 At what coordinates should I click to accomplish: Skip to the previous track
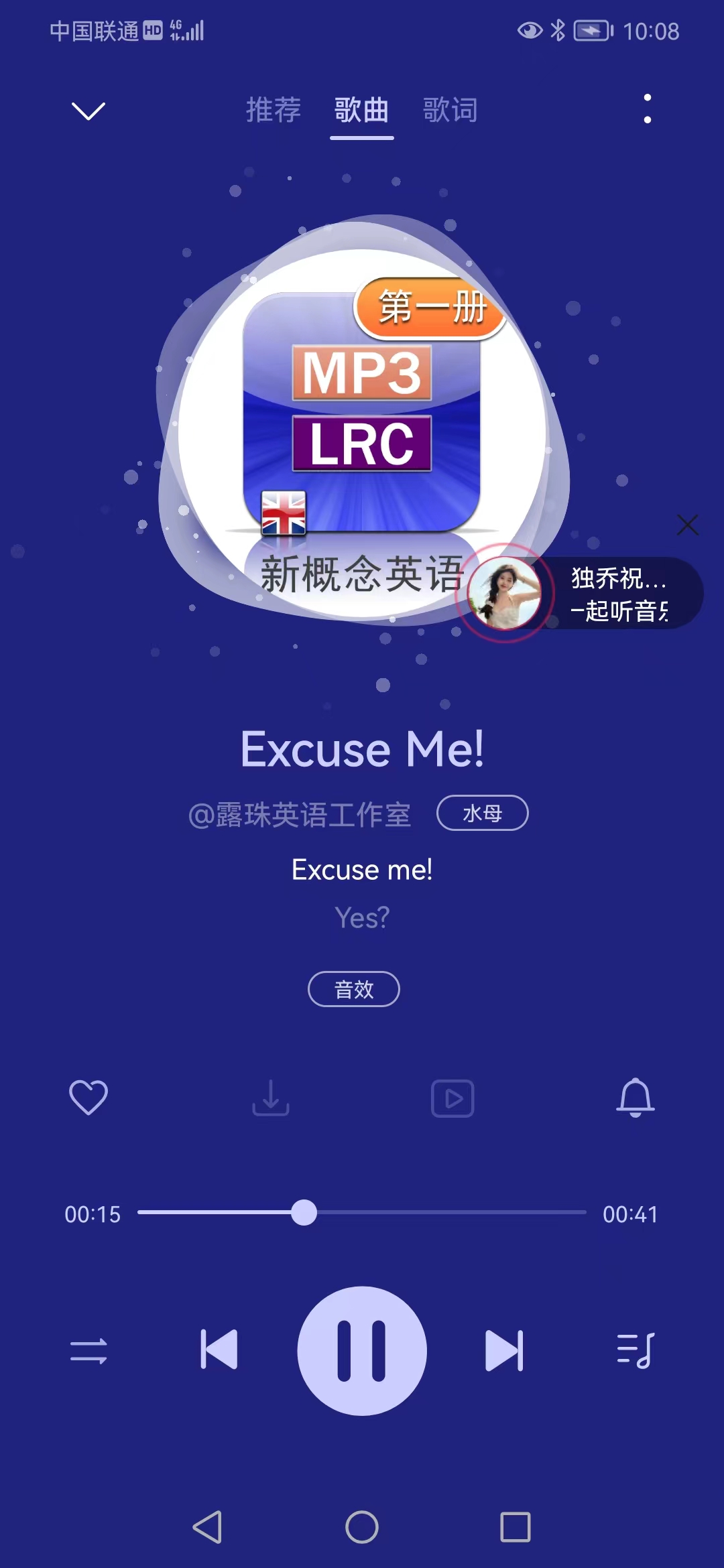[219, 1350]
